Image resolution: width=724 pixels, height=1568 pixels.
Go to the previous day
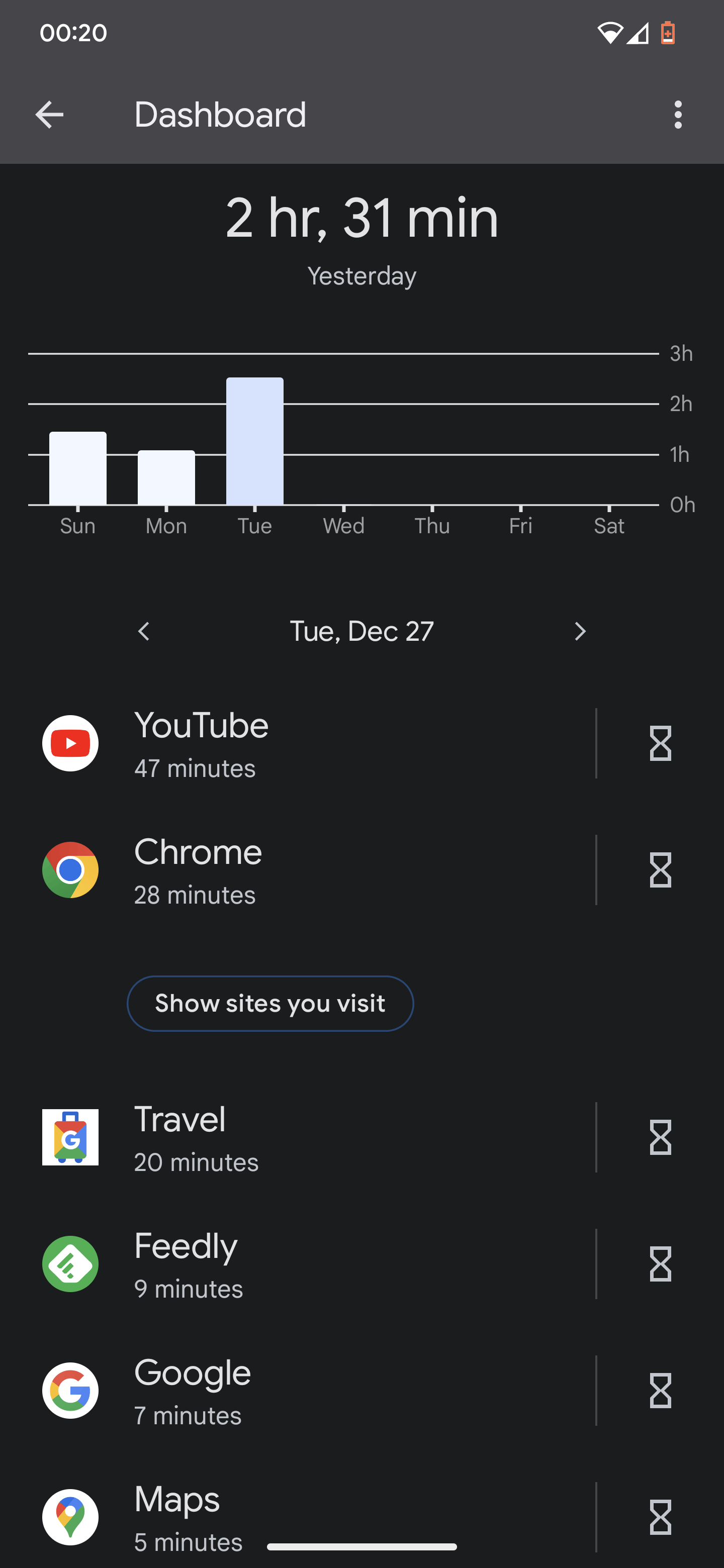[x=144, y=631]
